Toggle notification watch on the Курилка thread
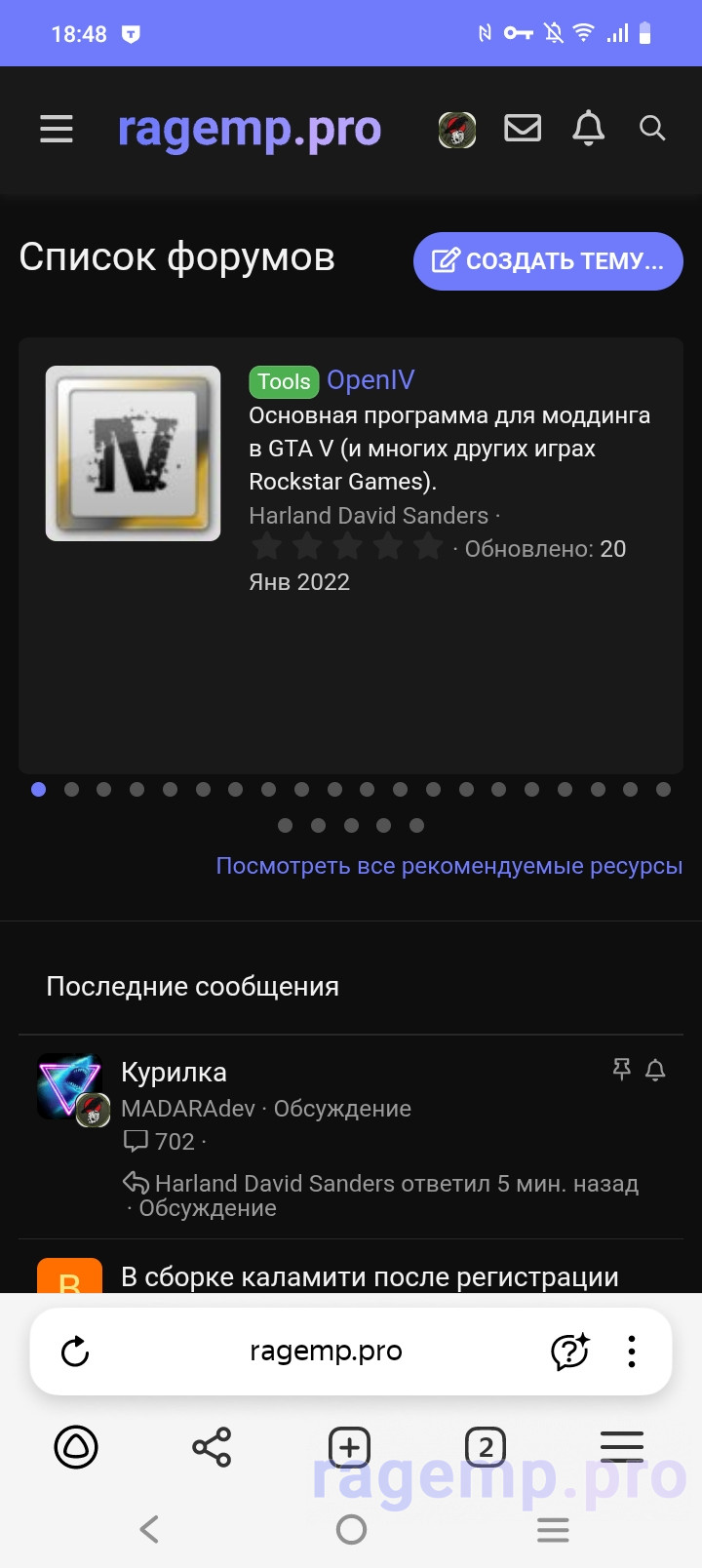Screen dimensions: 702x1568 (x=655, y=1070)
